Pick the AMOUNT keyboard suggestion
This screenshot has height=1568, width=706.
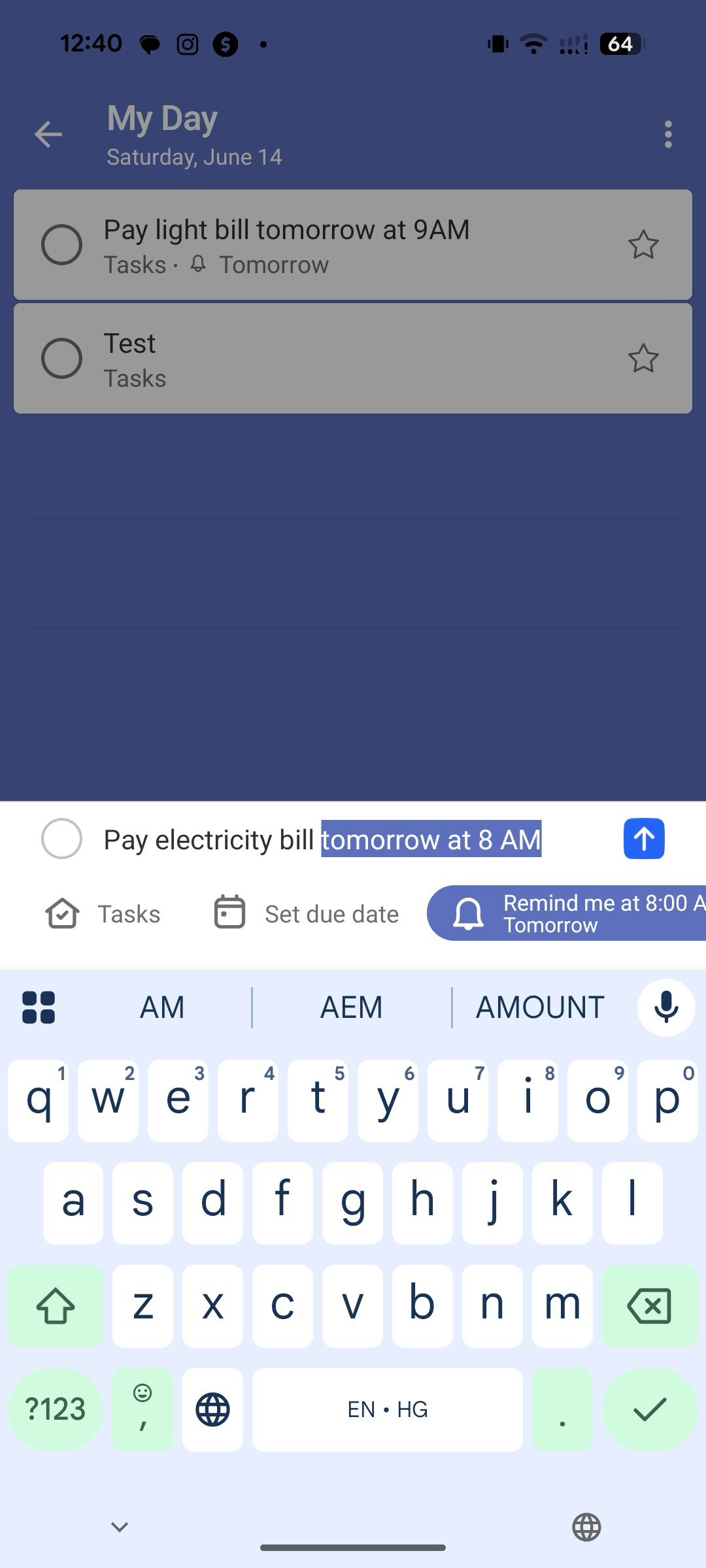pyautogui.click(x=540, y=1007)
